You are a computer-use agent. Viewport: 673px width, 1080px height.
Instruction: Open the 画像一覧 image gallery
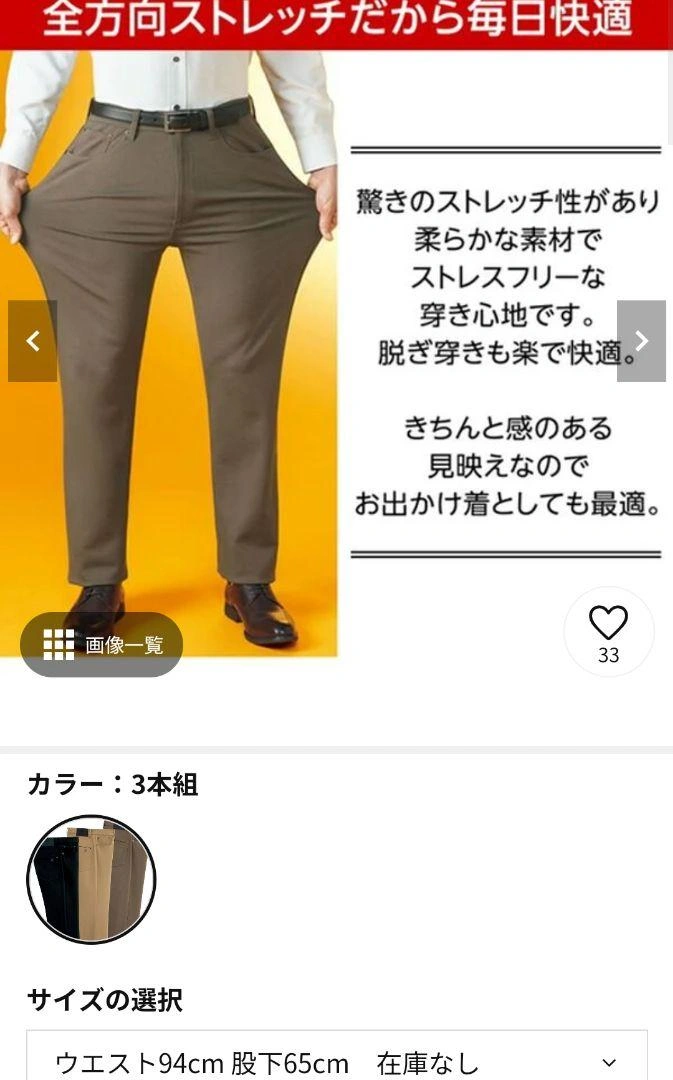click(101, 645)
